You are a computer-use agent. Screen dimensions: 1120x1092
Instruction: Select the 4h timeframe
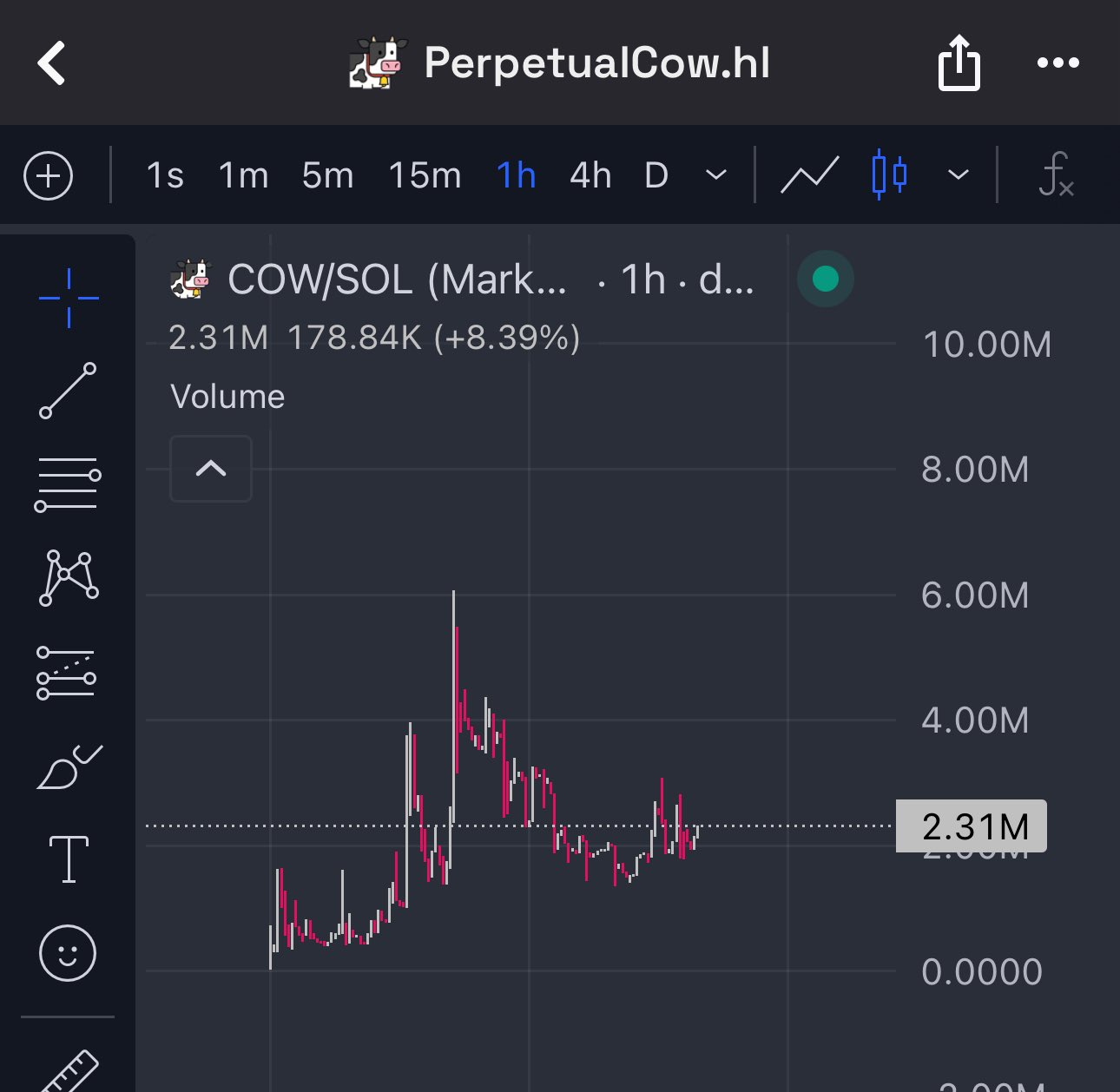(590, 176)
